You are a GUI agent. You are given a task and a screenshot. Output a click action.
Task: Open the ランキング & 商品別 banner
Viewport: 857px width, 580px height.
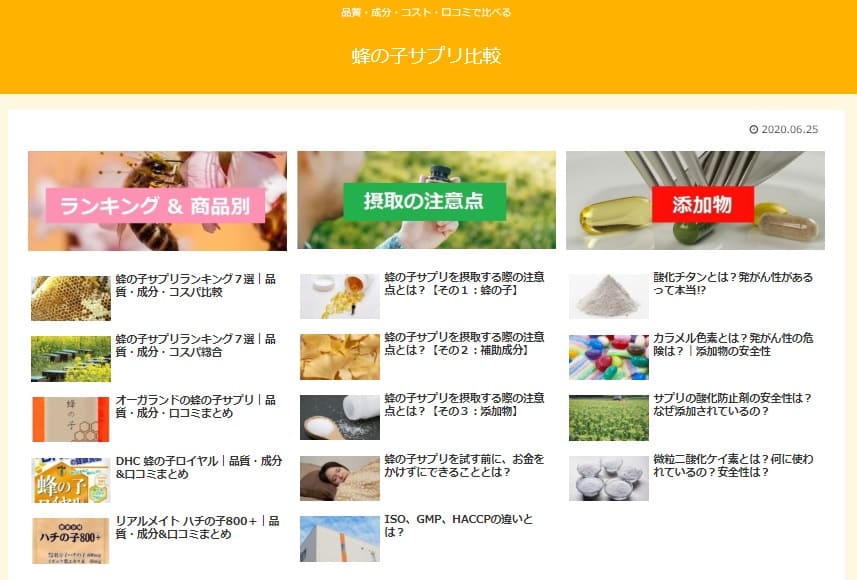[x=157, y=200]
